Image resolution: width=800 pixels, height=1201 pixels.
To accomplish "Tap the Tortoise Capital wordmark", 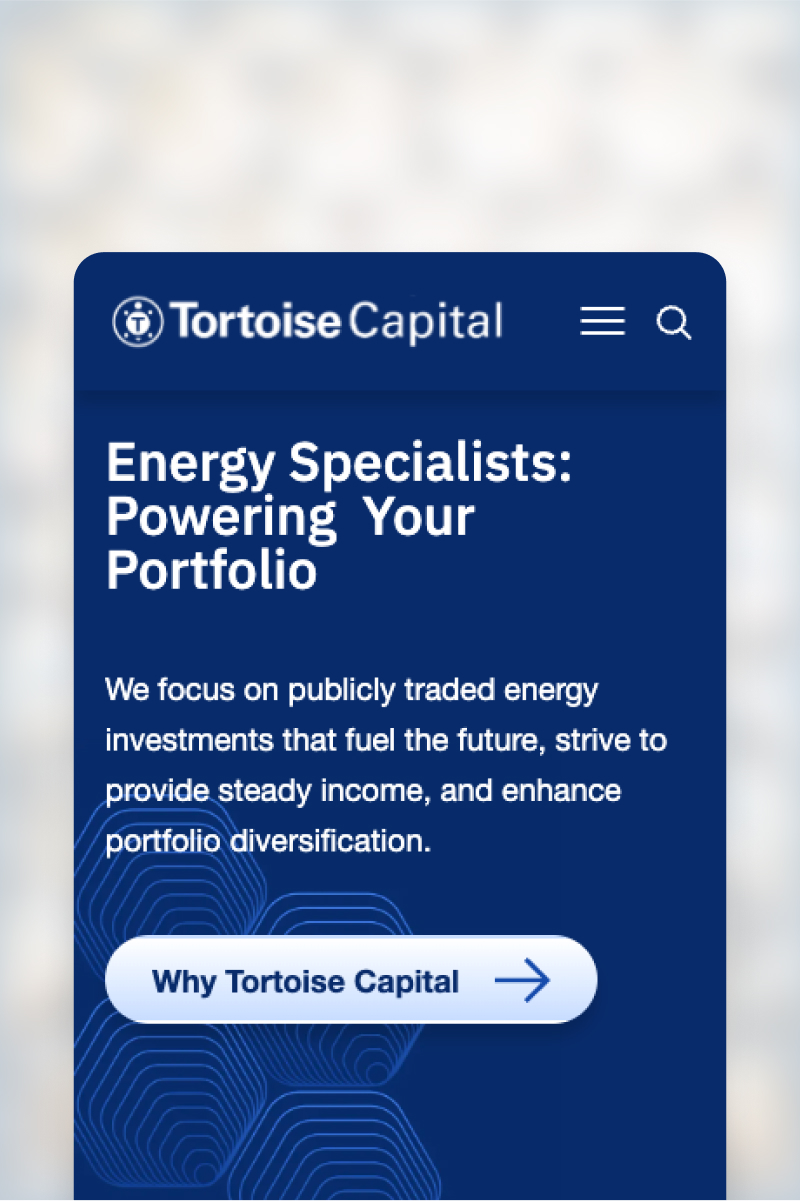I will [x=335, y=321].
